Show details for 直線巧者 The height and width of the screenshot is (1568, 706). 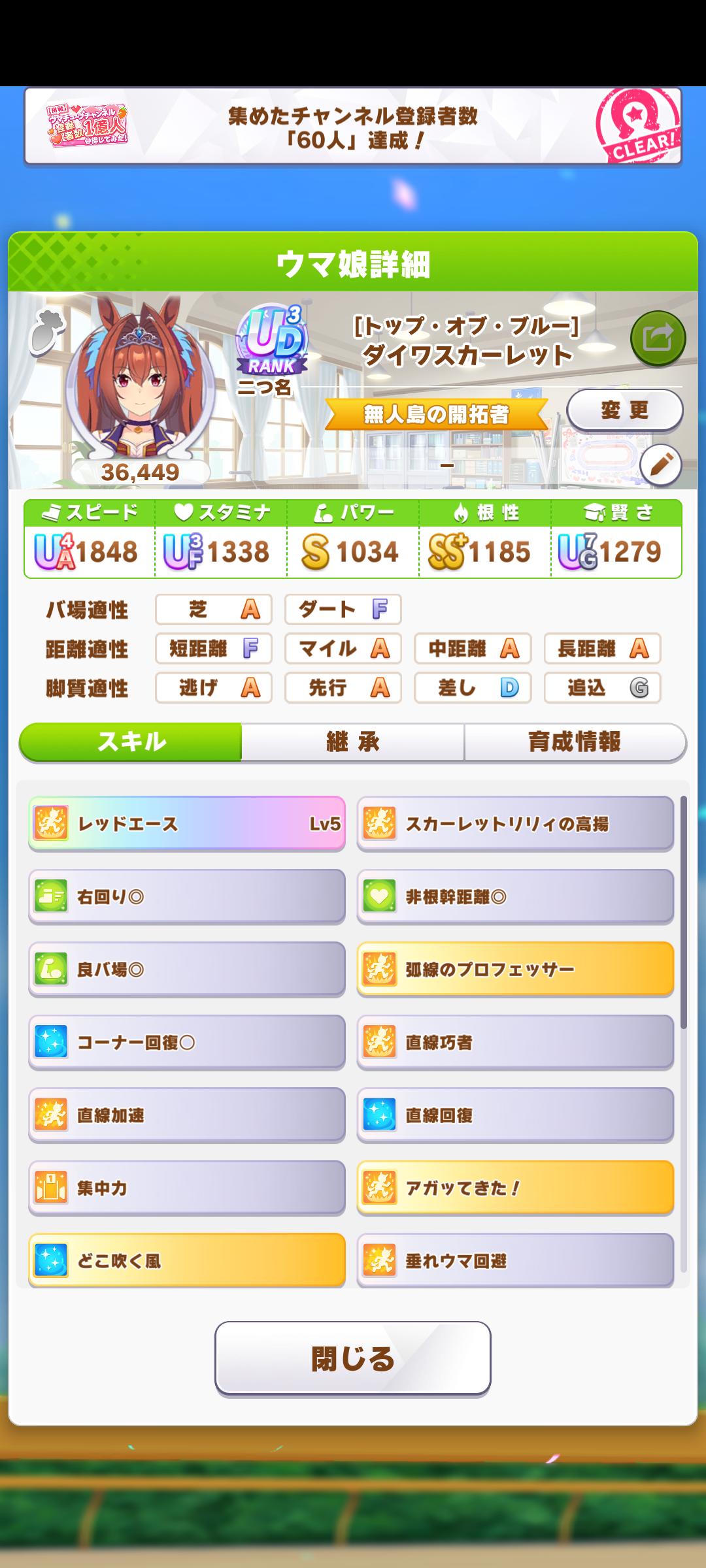(x=515, y=1043)
